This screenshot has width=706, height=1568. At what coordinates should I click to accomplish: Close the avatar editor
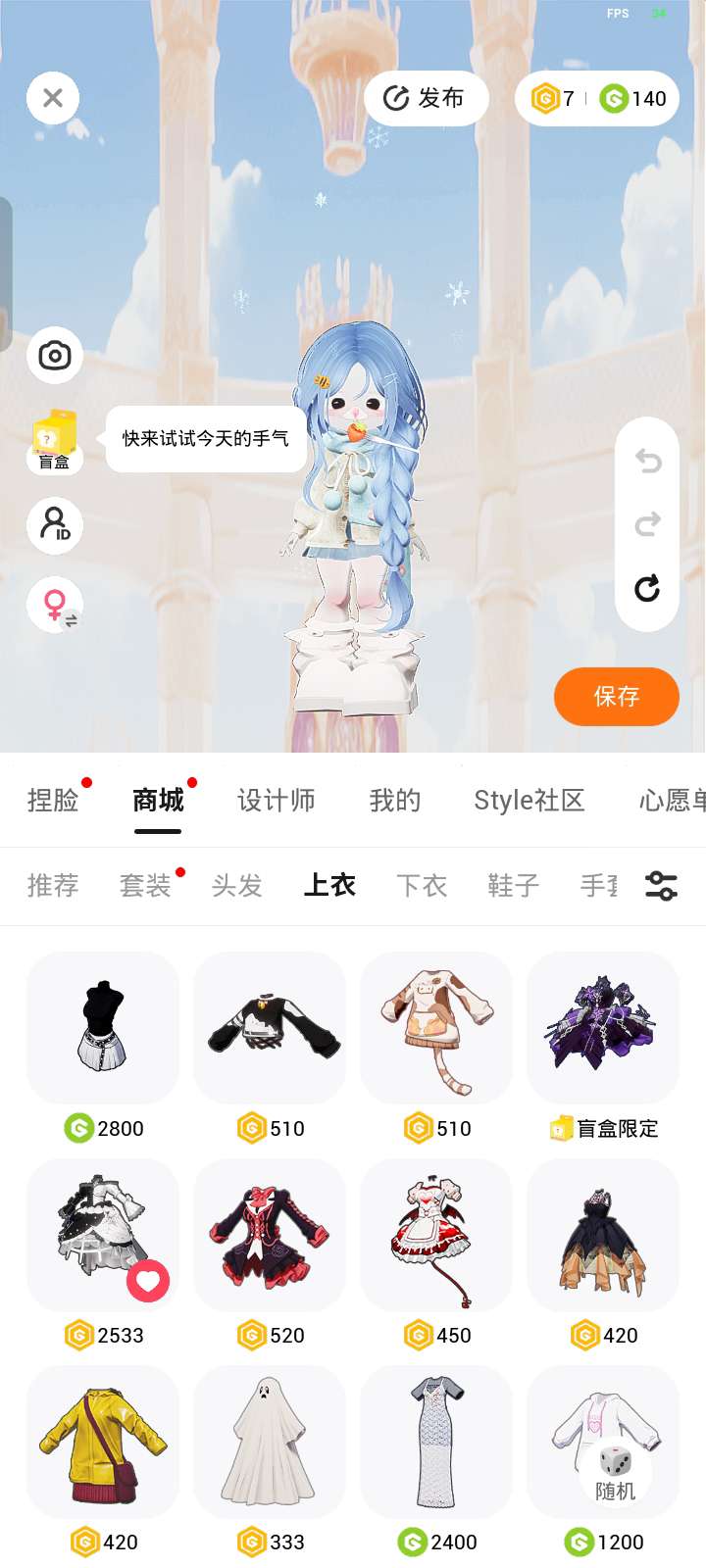pyautogui.click(x=53, y=98)
